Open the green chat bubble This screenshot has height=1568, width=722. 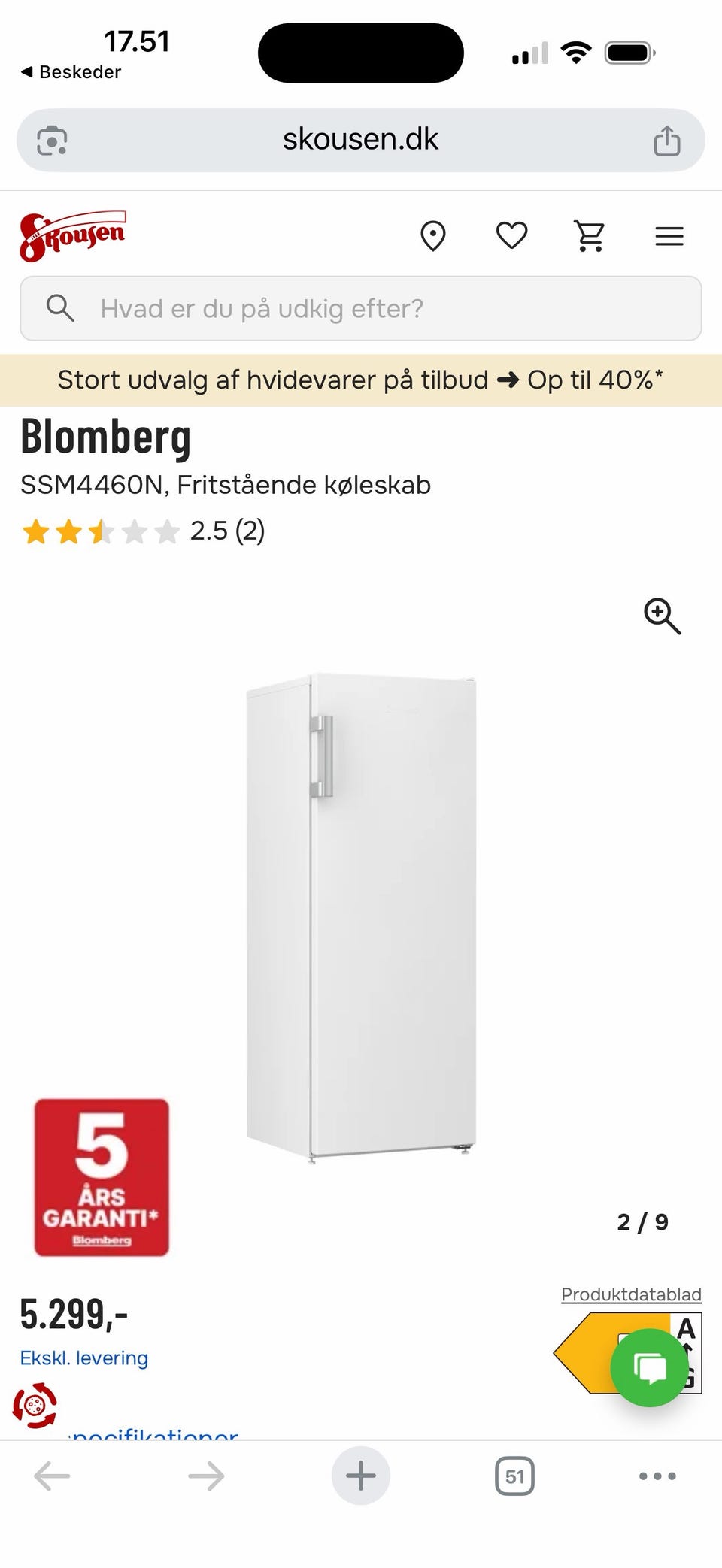650,1367
